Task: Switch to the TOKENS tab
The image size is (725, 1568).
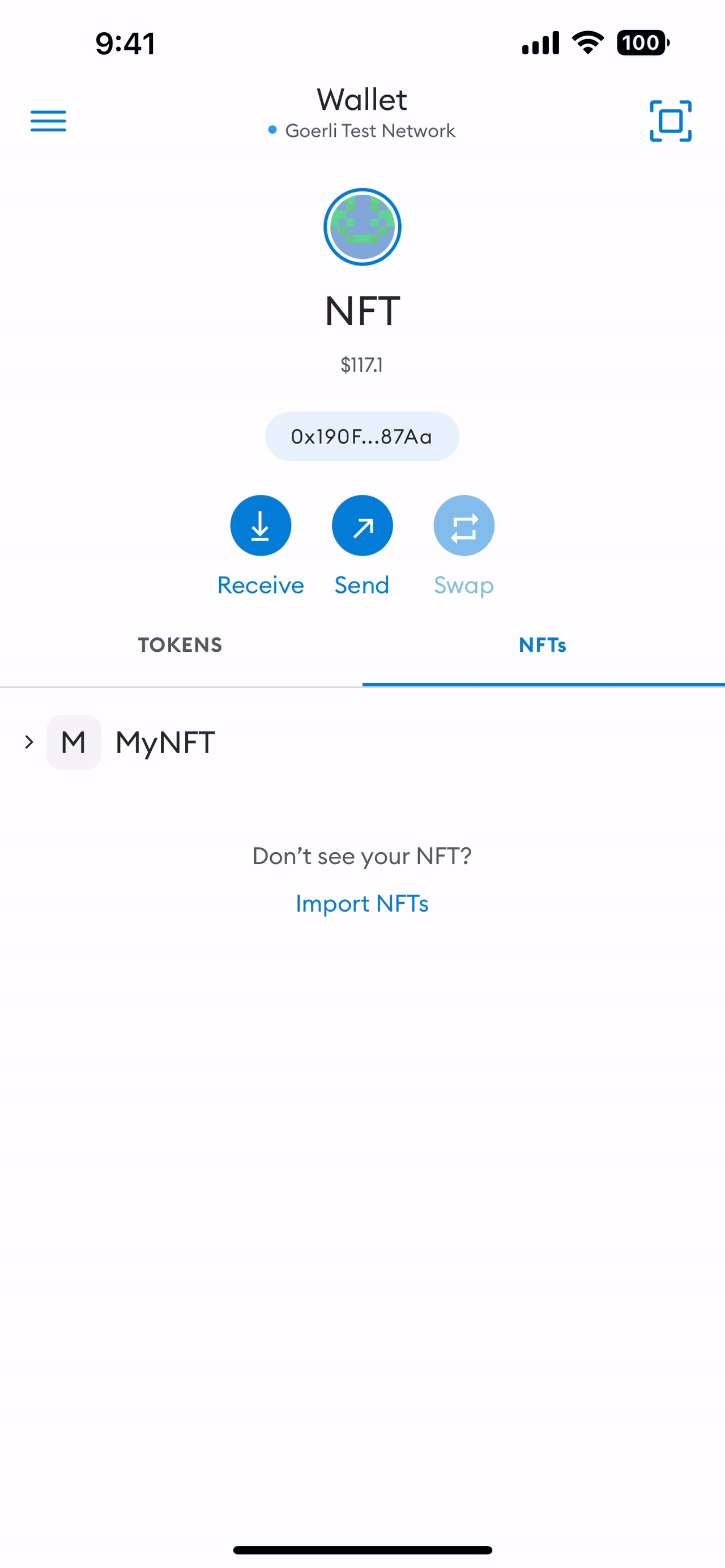Action: pos(181,644)
